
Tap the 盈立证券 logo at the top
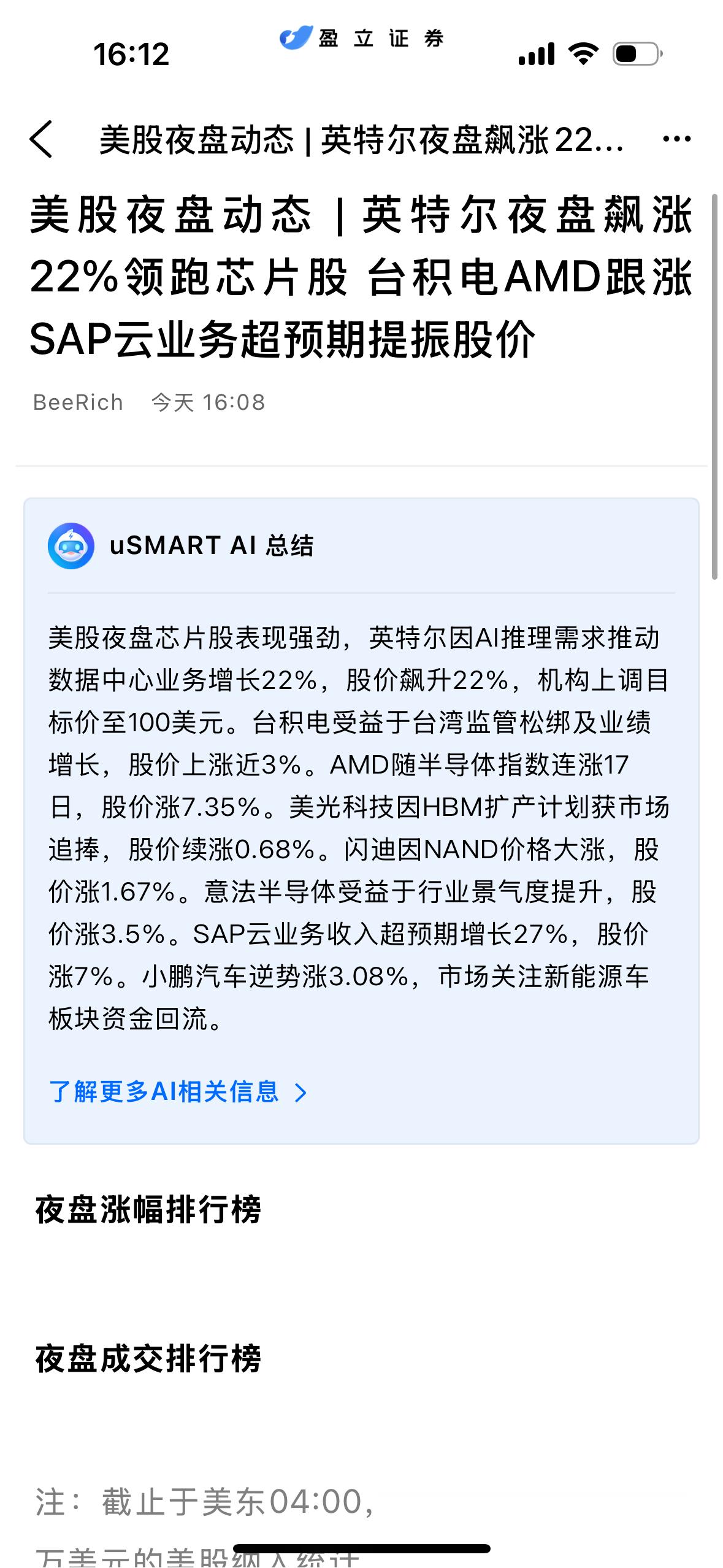point(361,38)
